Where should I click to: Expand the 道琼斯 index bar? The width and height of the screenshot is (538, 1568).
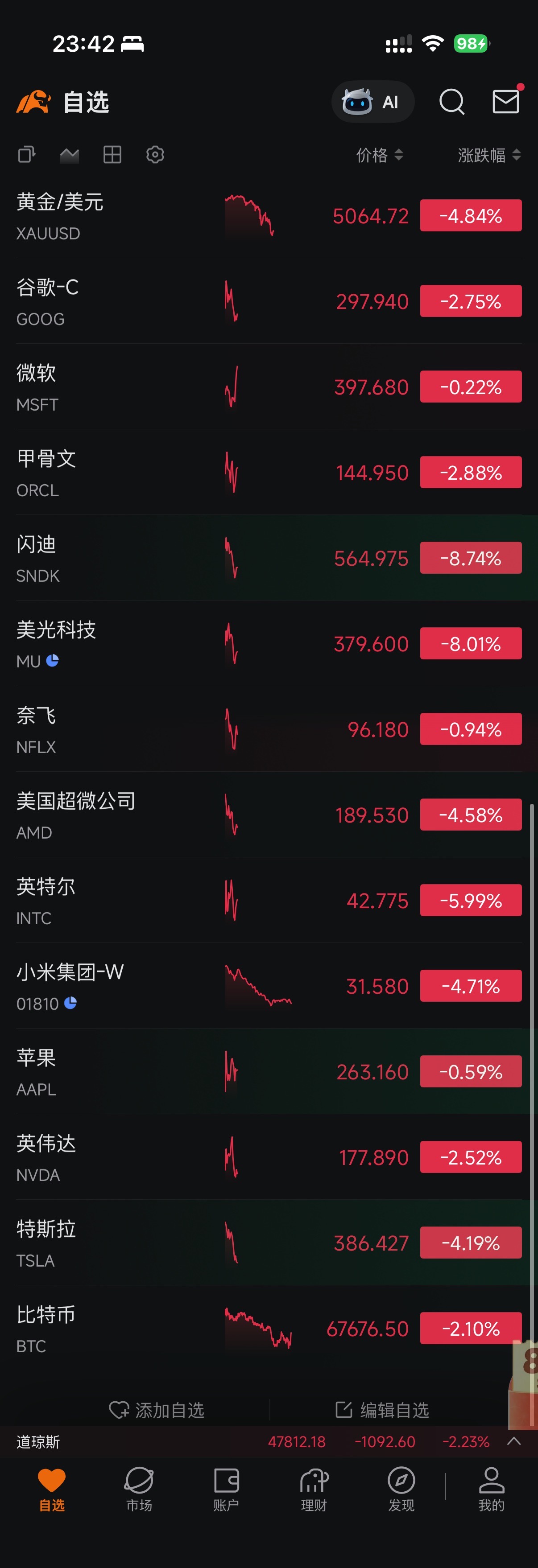513,1441
